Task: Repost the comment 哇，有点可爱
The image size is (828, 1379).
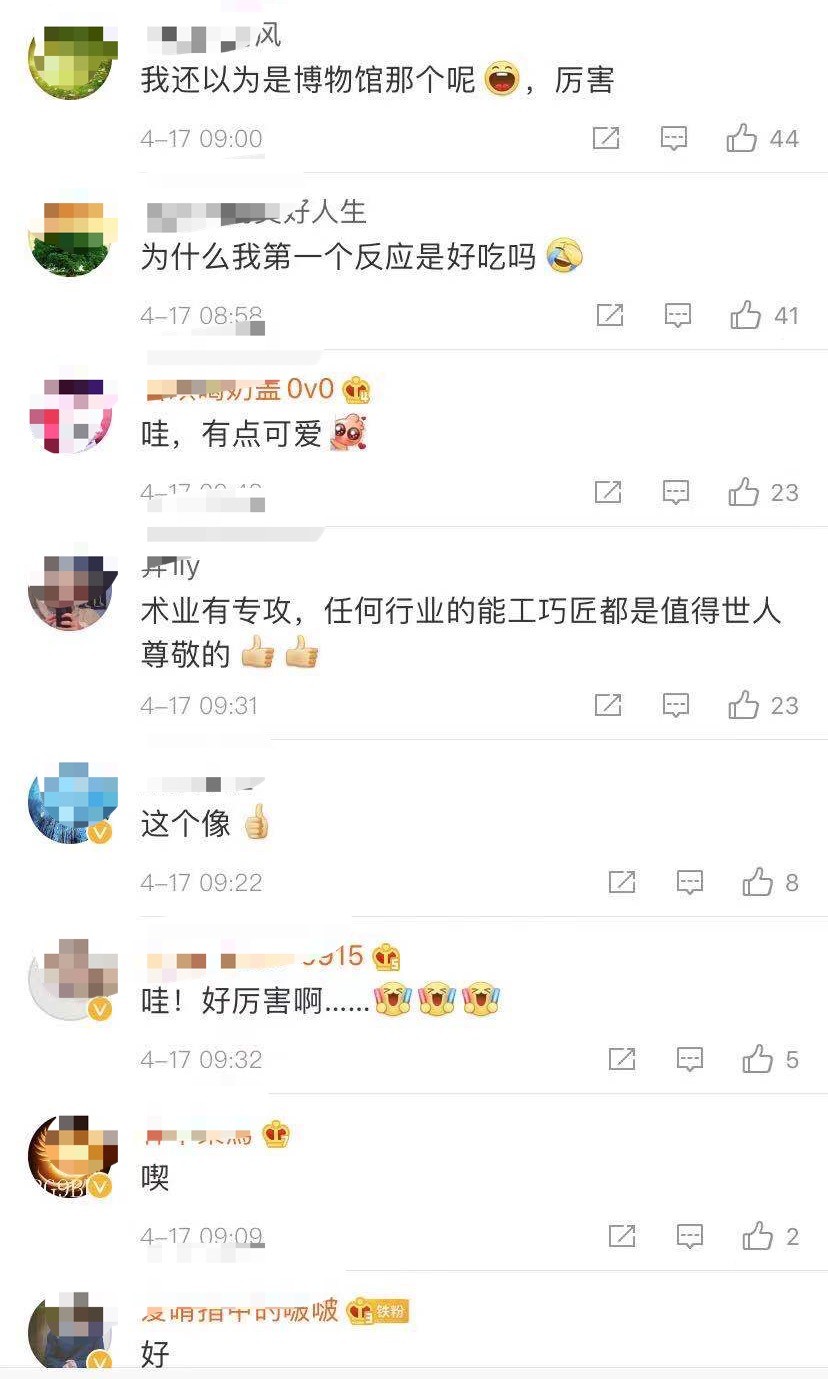Action: (x=608, y=492)
